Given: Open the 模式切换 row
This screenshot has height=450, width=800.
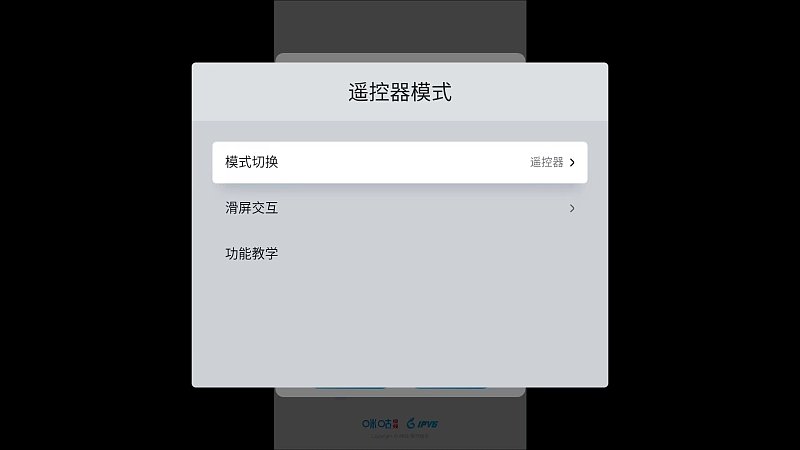Looking at the screenshot, I should click(399, 162).
